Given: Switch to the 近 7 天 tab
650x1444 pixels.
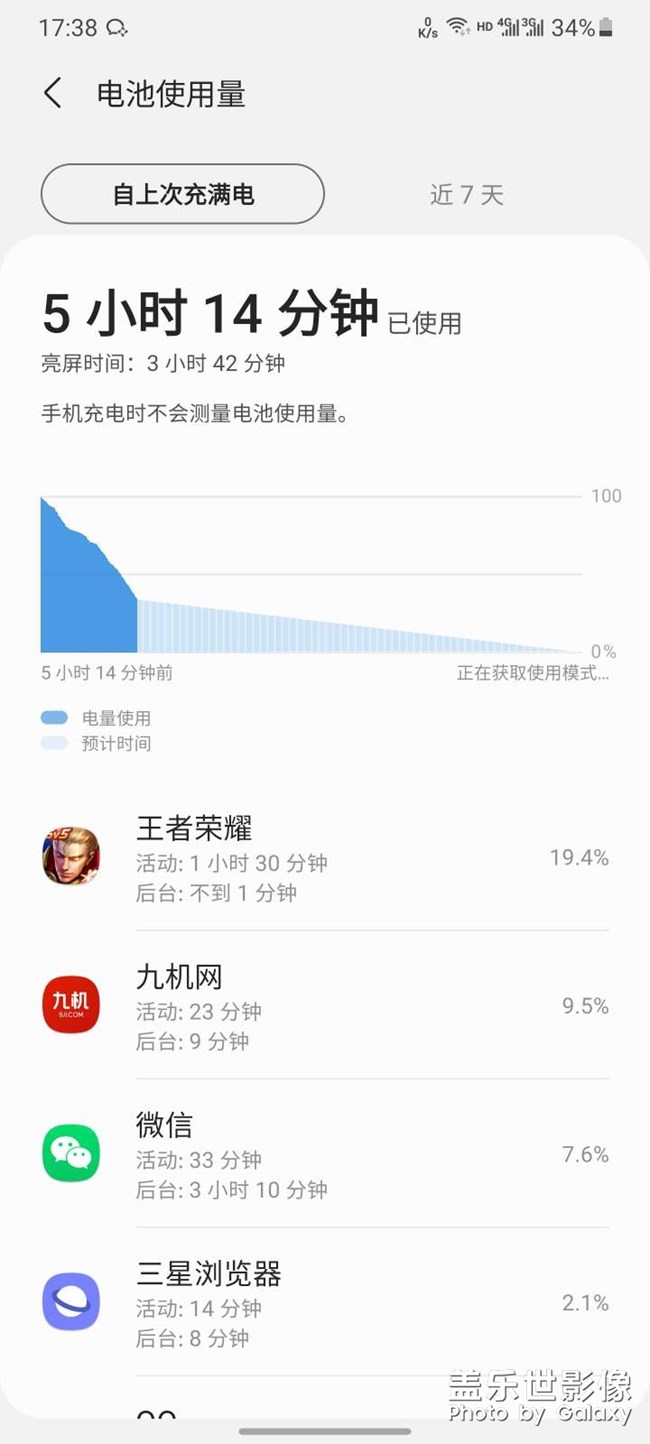Looking at the screenshot, I should [x=466, y=194].
